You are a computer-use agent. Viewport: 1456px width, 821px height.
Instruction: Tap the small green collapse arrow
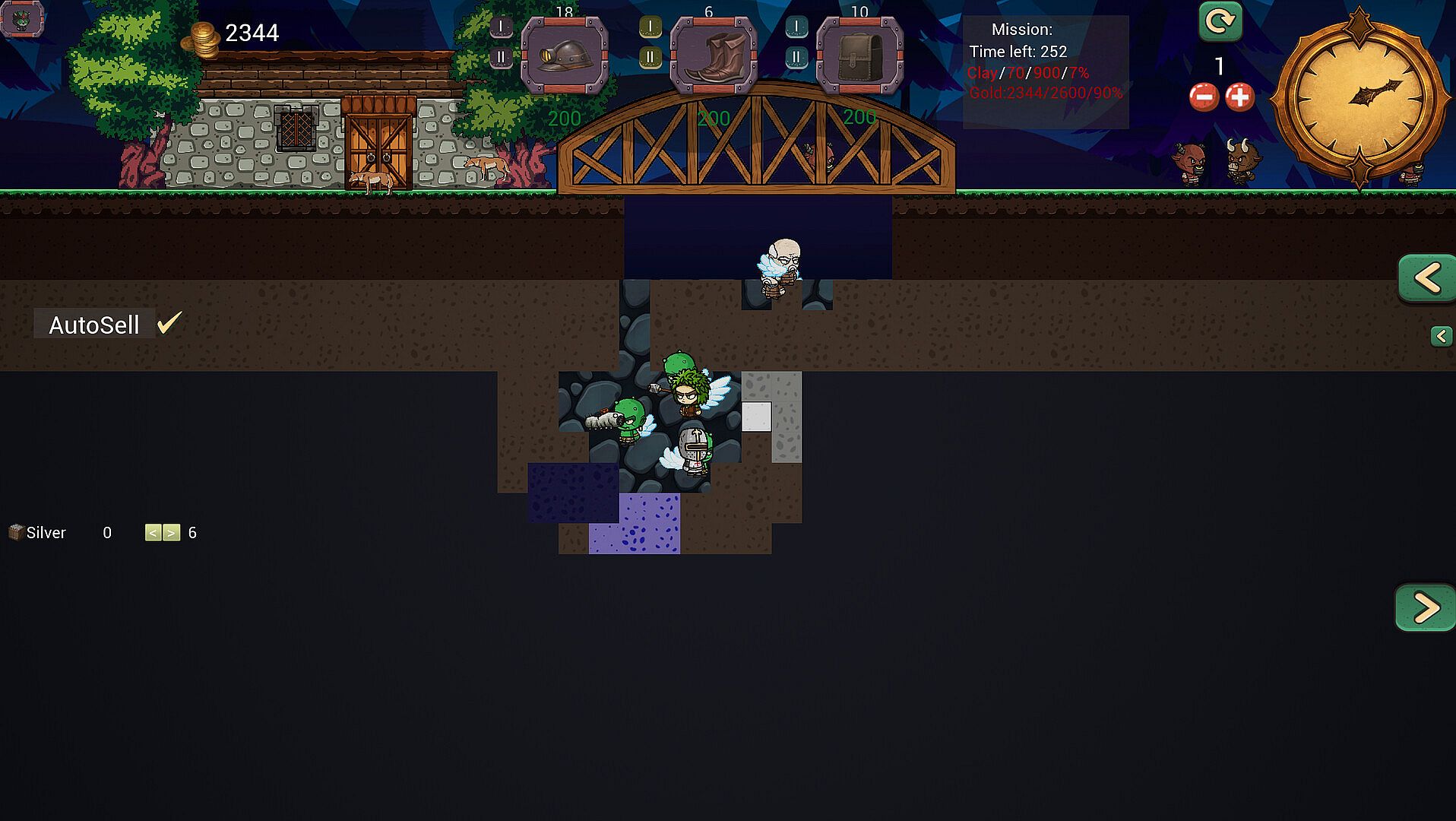(x=1441, y=336)
